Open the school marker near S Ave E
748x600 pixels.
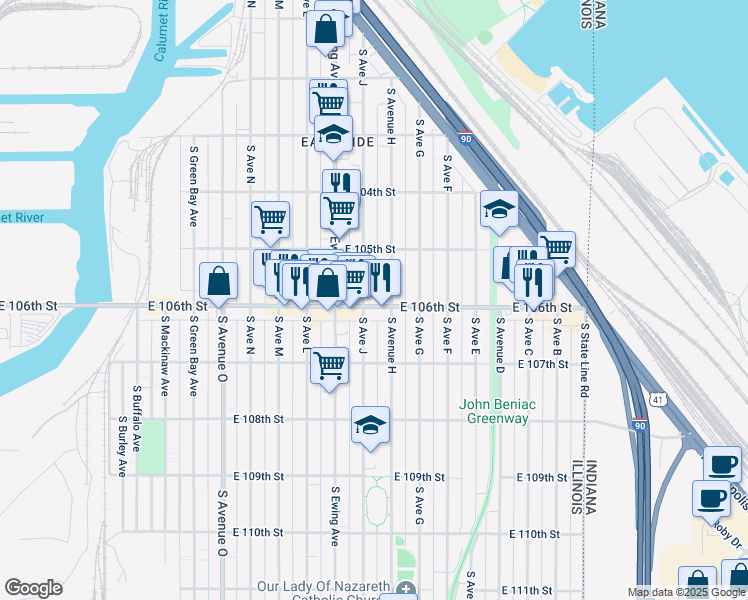[499, 210]
